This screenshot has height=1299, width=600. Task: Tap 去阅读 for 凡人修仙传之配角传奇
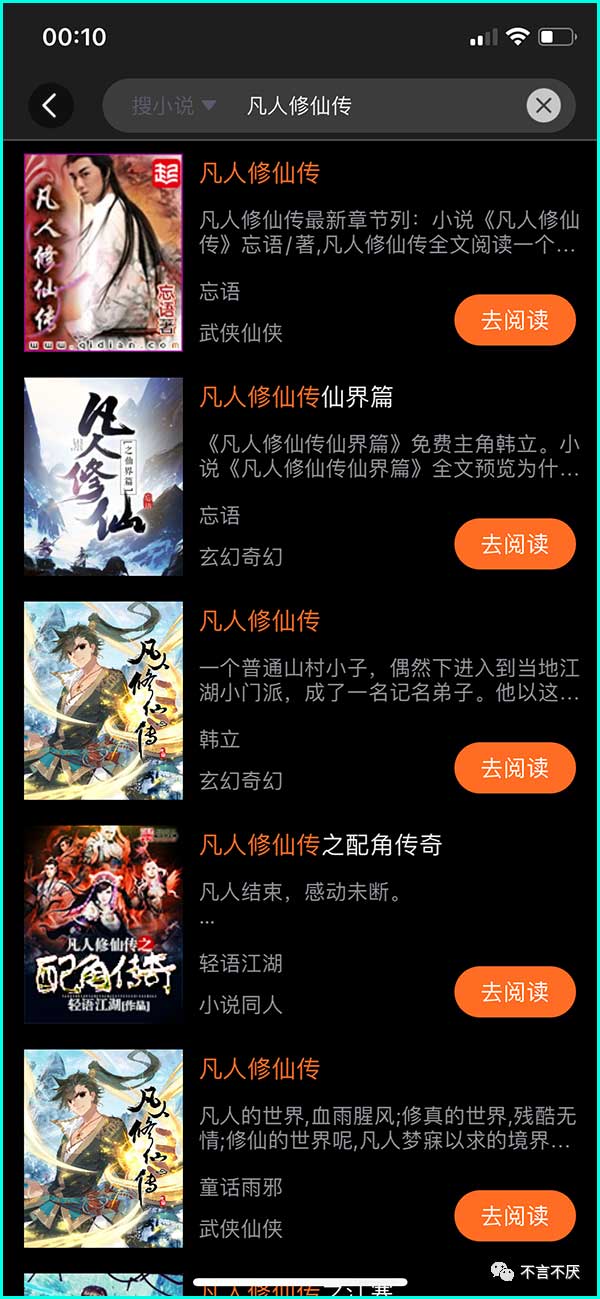[515, 992]
